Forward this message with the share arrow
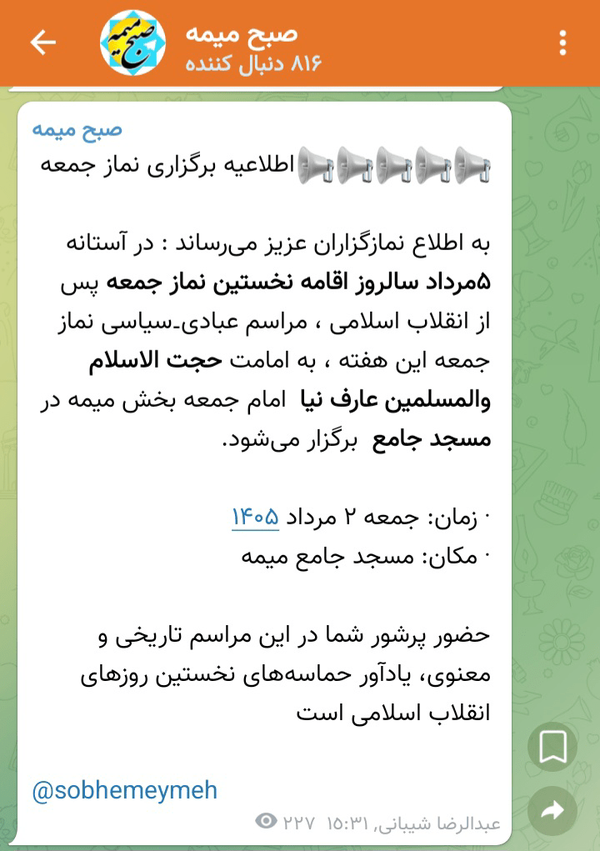This screenshot has height=851, width=600. [x=553, y=811]
